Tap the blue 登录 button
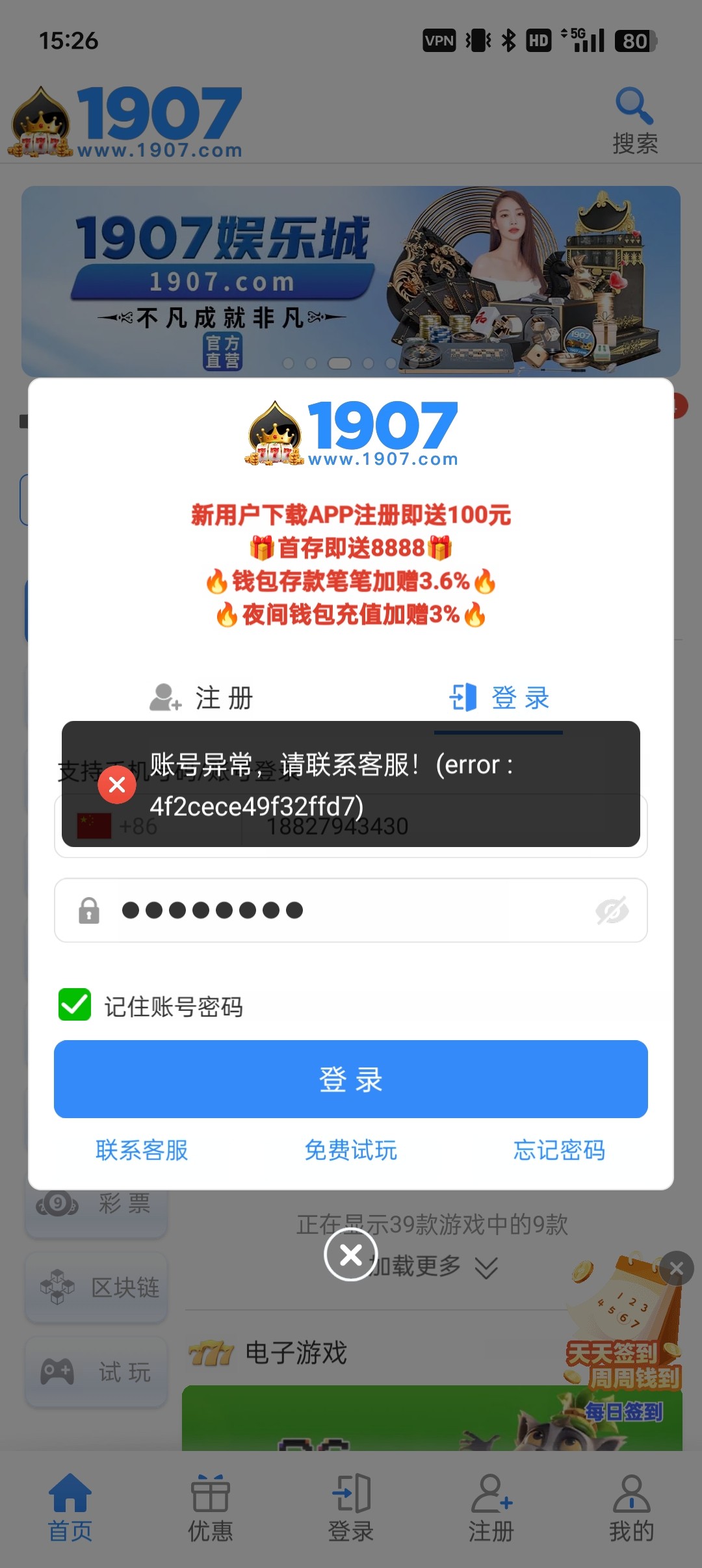 [351, 1079]
